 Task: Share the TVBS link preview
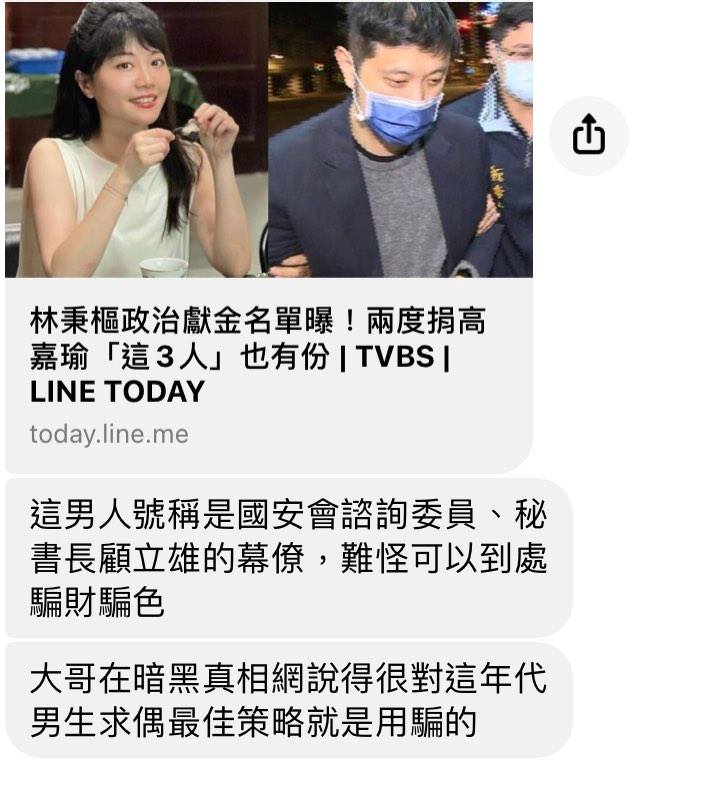[589, 136]
